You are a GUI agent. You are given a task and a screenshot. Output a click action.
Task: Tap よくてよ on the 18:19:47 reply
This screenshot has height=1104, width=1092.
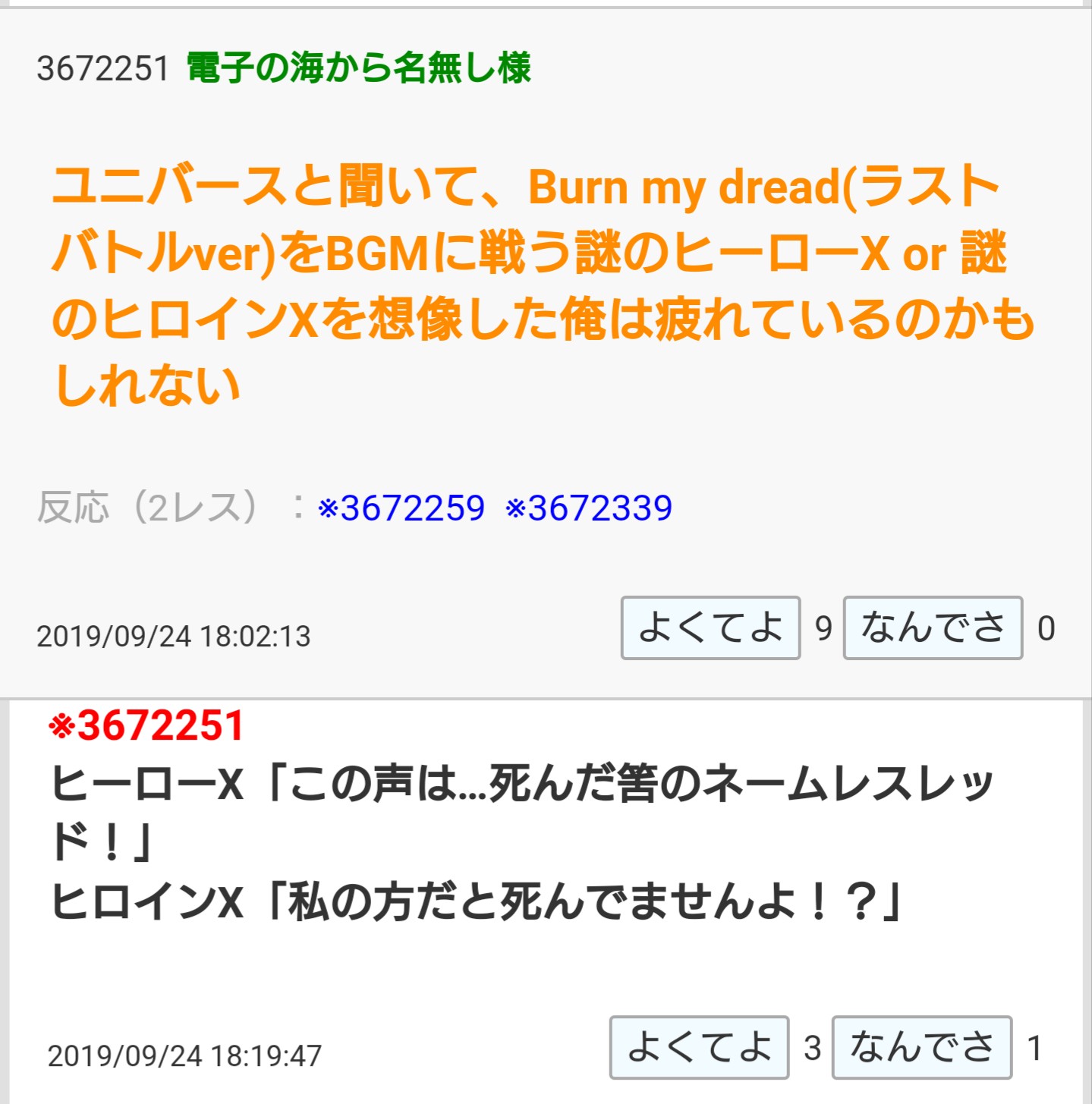pyautogui.click(x=699, y=1047)
